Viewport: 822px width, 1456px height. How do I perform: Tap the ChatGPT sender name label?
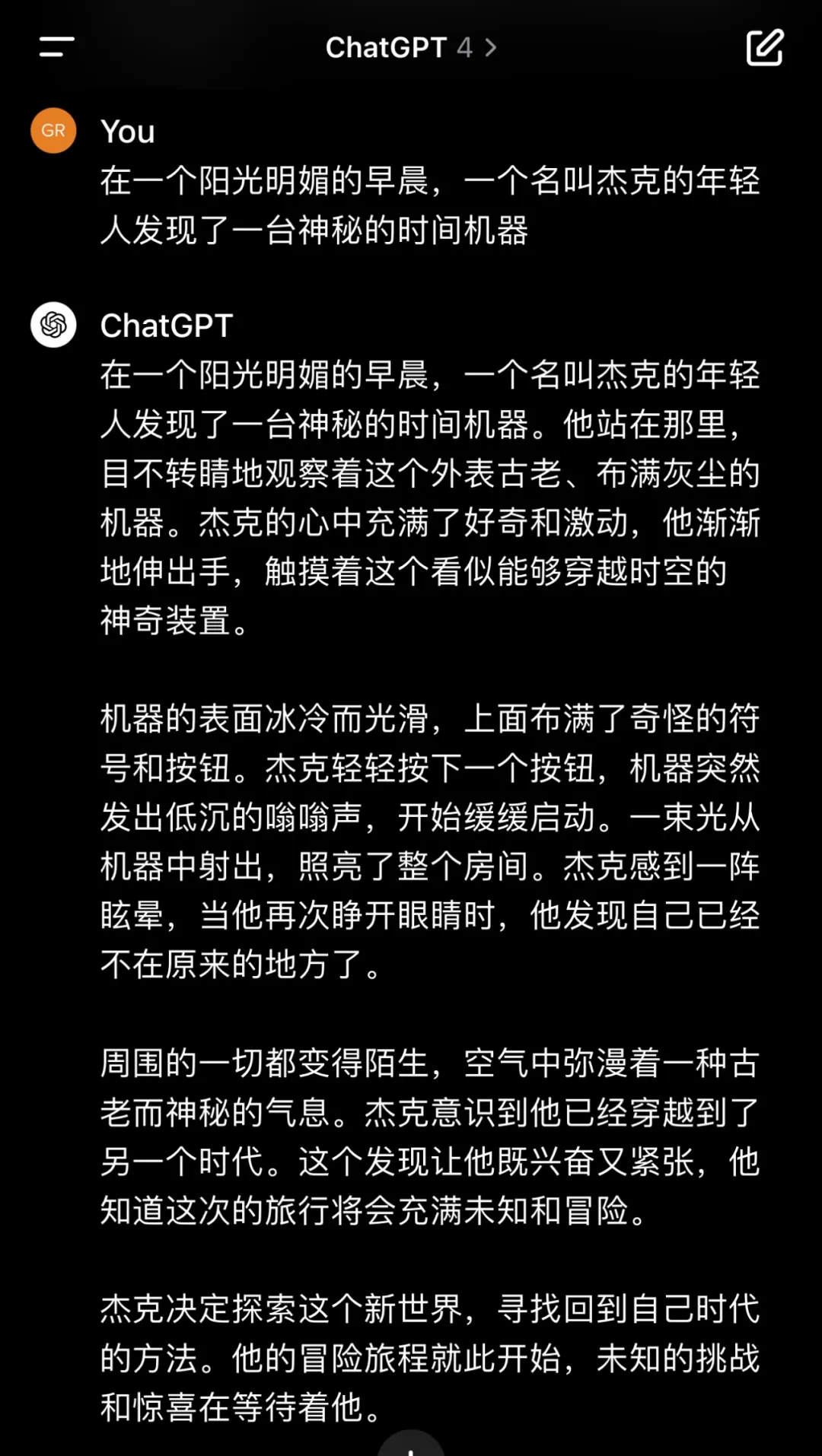[166, 326]
